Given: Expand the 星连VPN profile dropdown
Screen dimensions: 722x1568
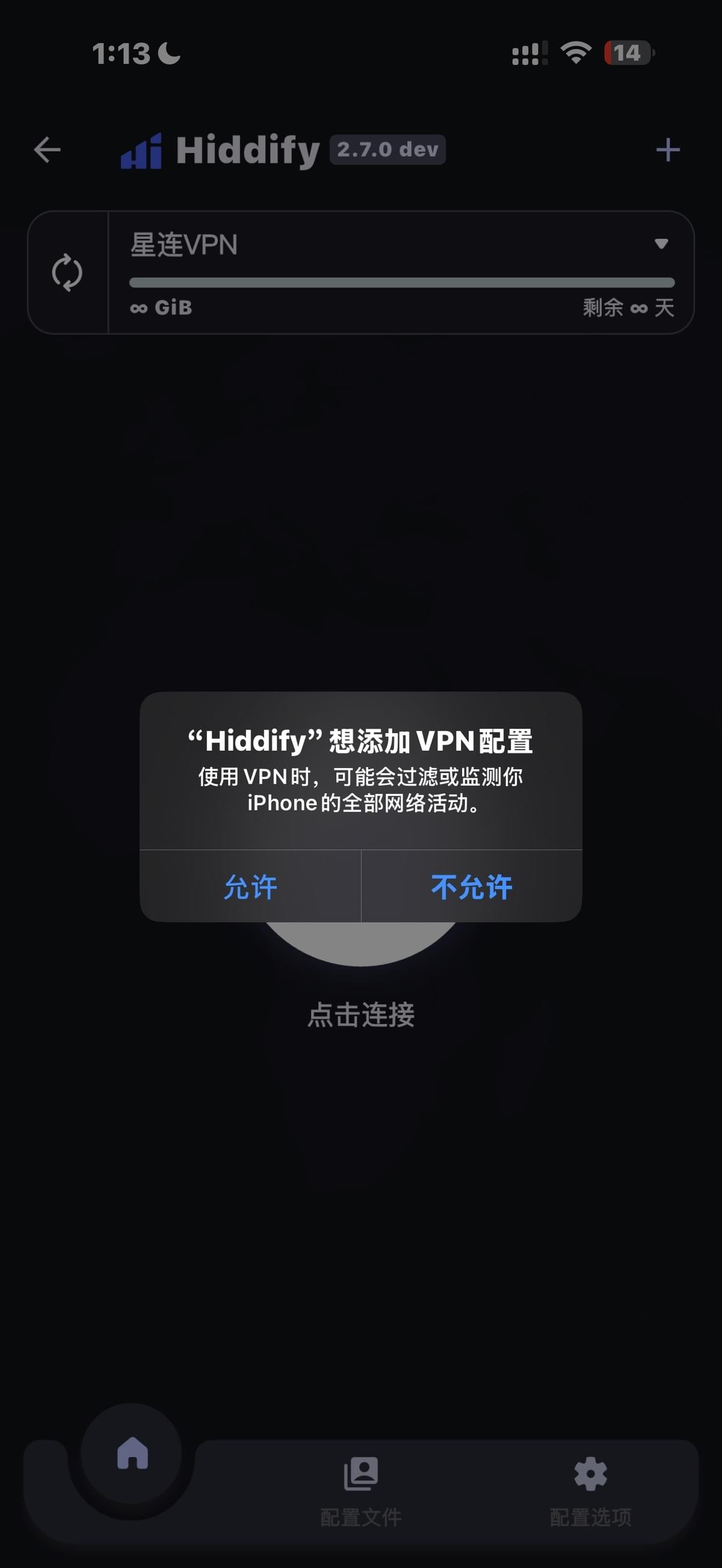Looking at the screenshot, I should coord(661,244).
